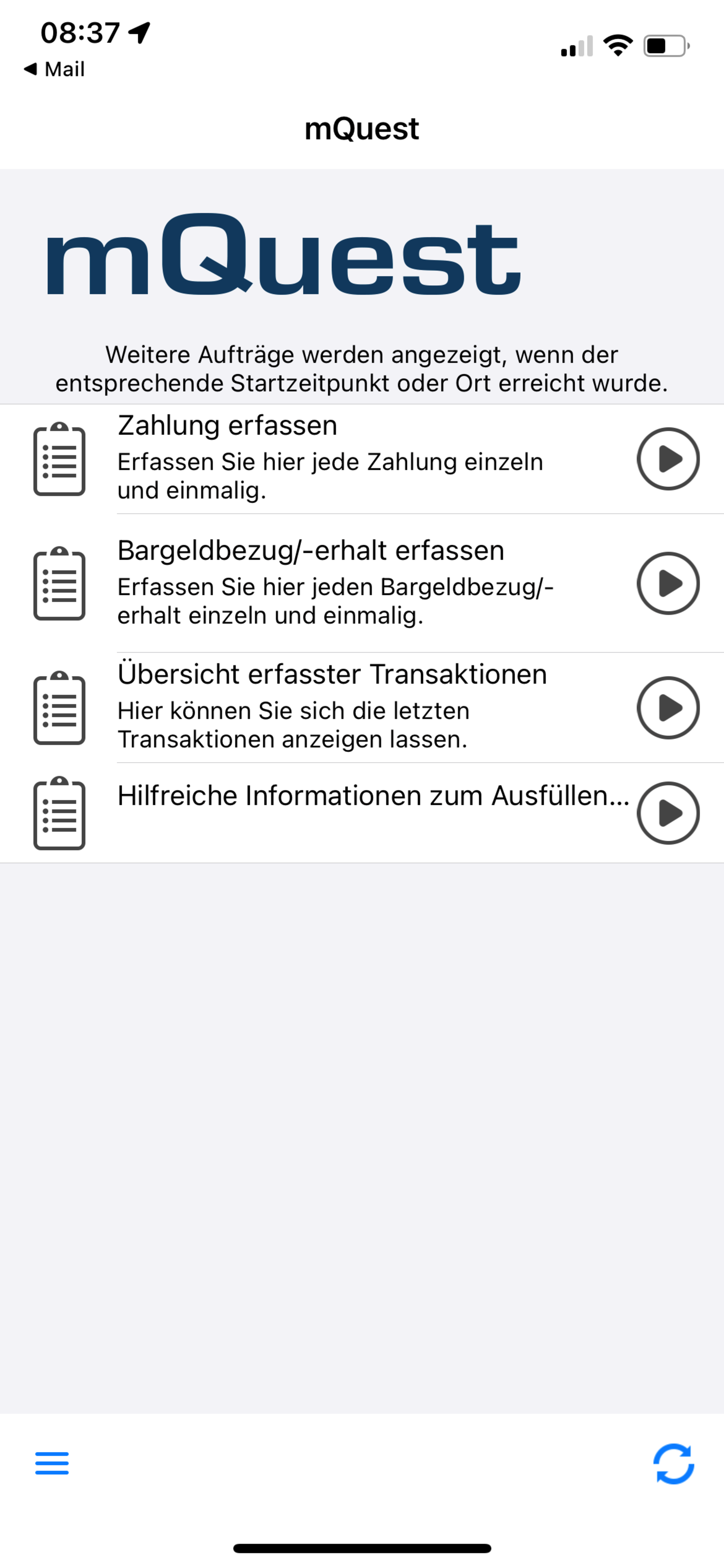This screenshot has height=1568, width=724.
Task: Start the Zahlung erfassen task
Action: coord(667,459)
